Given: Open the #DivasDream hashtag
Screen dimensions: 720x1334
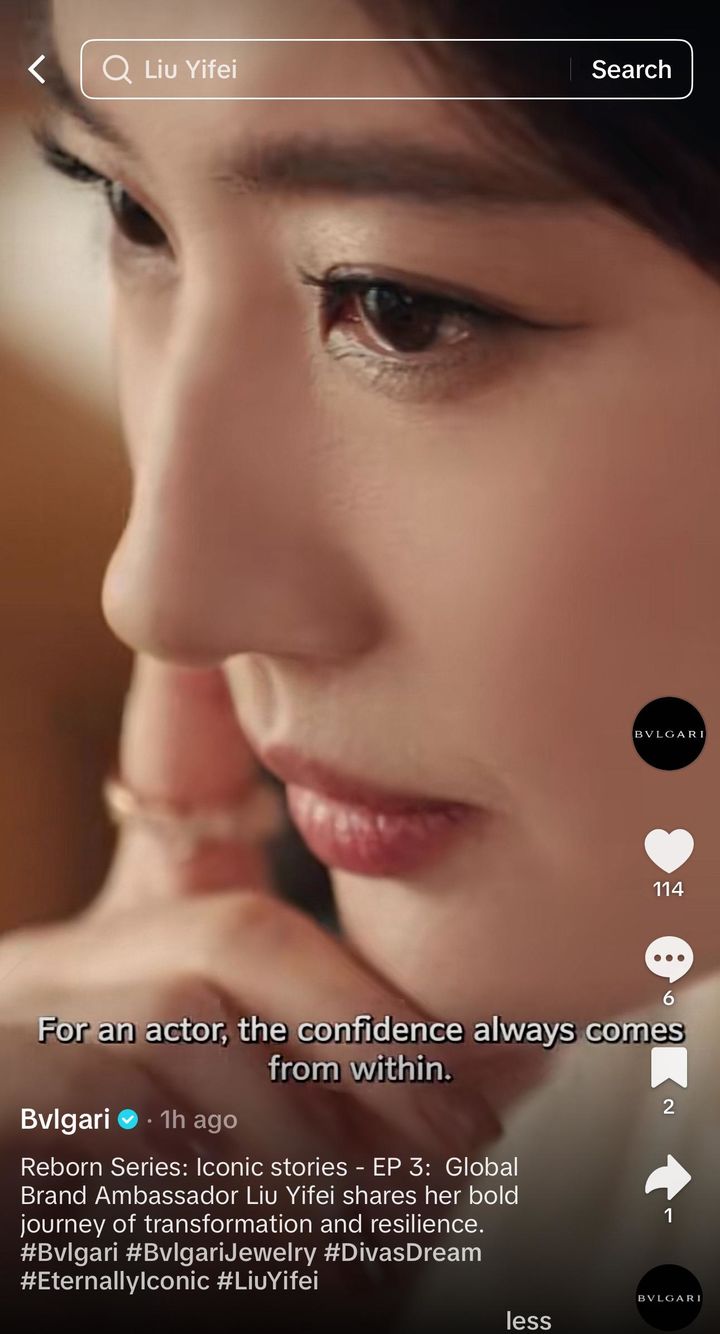Looking at the screenshot, I should click(403, 1252).
